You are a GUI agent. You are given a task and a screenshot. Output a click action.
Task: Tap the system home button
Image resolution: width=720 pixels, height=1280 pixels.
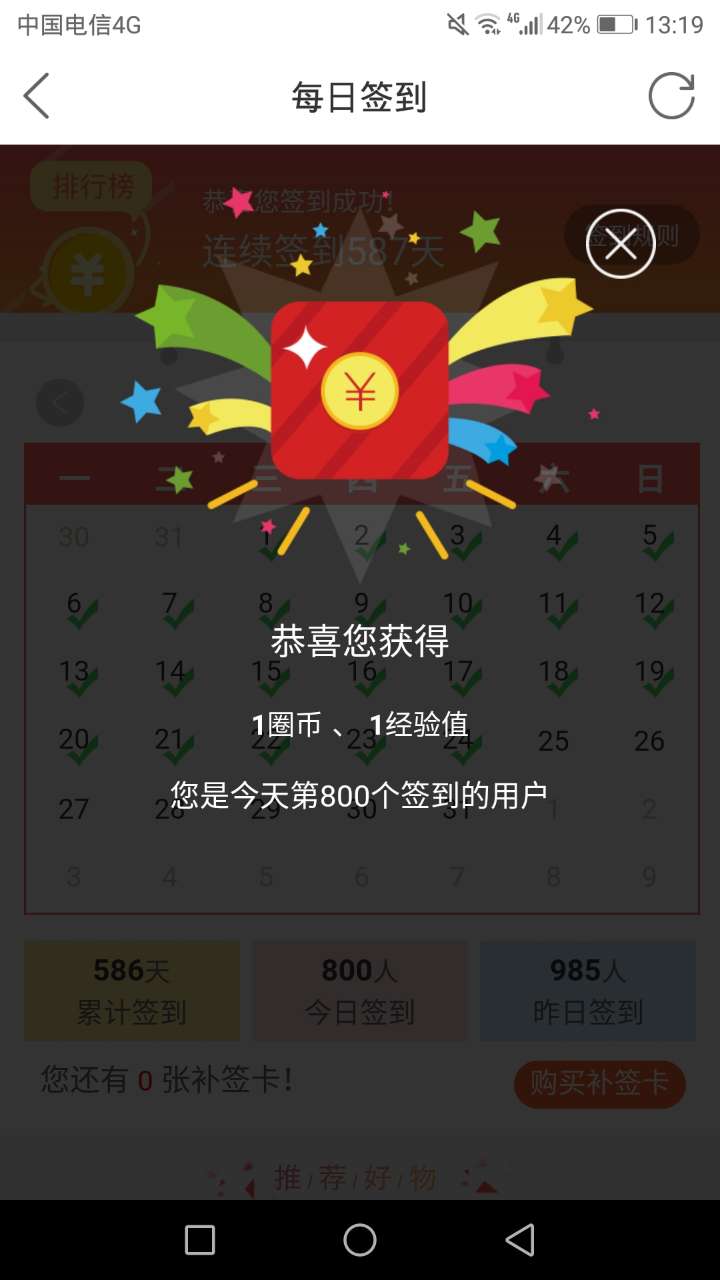[x=360, y=1240]
